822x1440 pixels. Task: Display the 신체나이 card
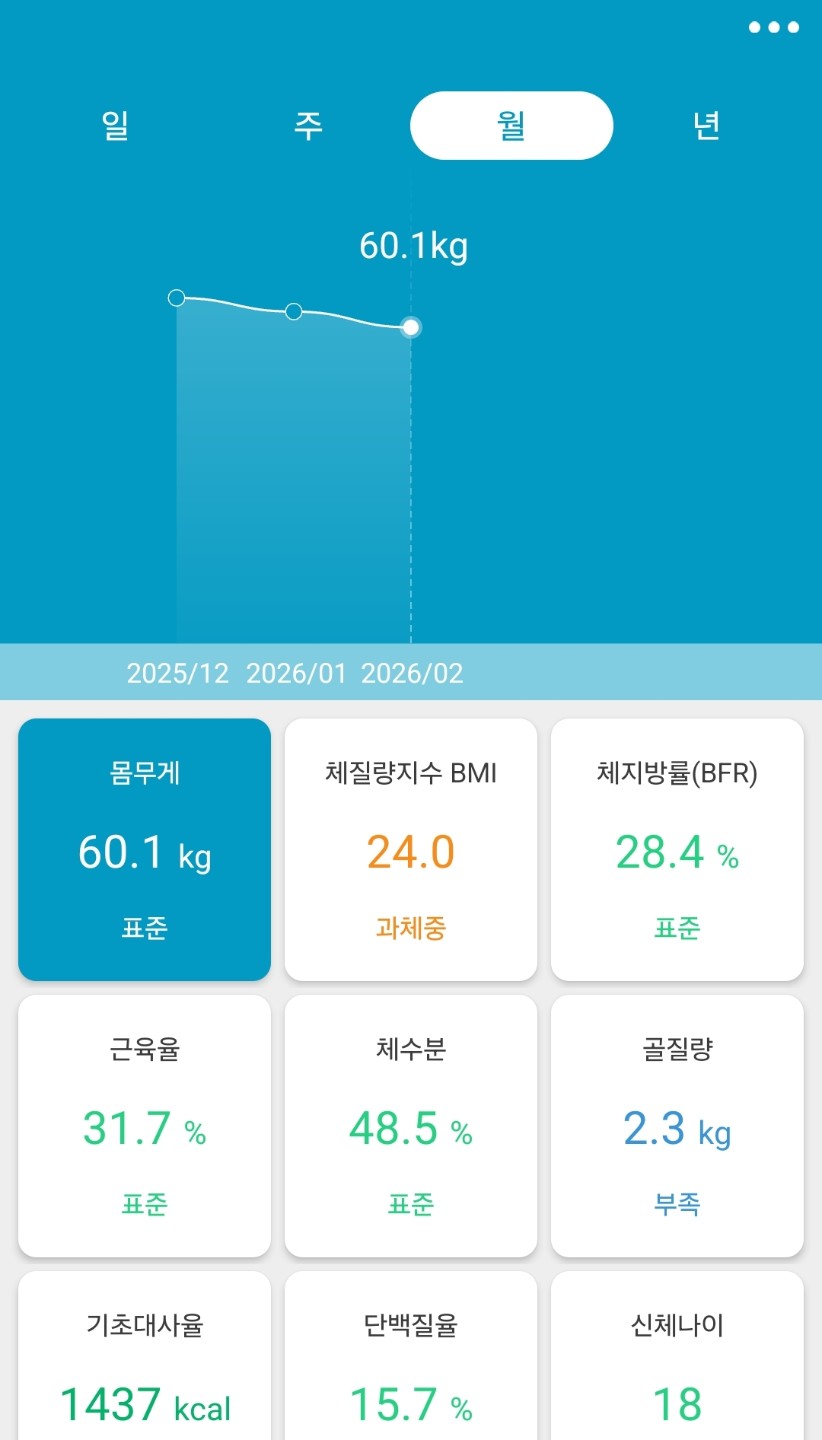pos(677,1360)
